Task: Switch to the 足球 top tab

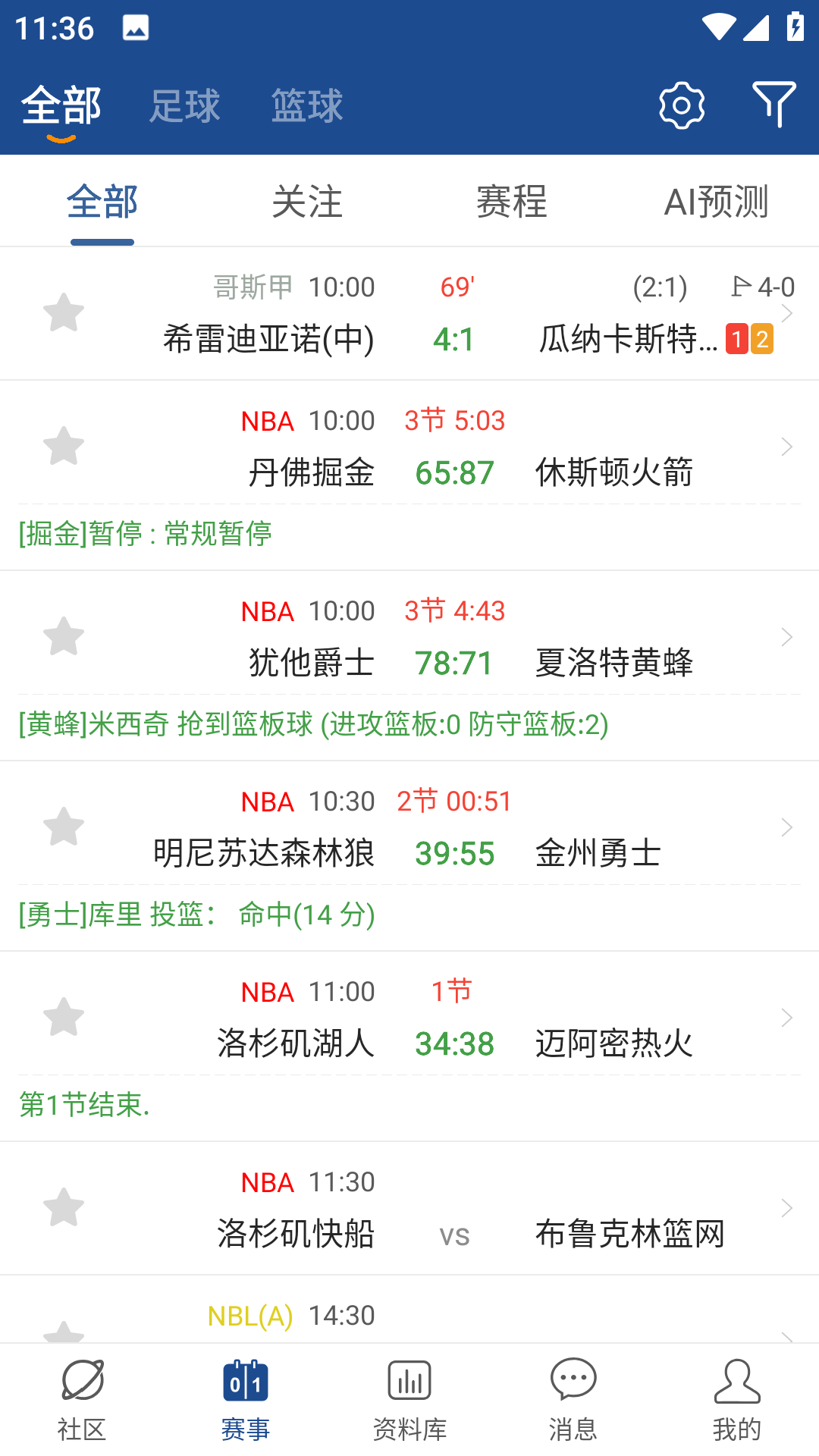Action: (184, 105)
